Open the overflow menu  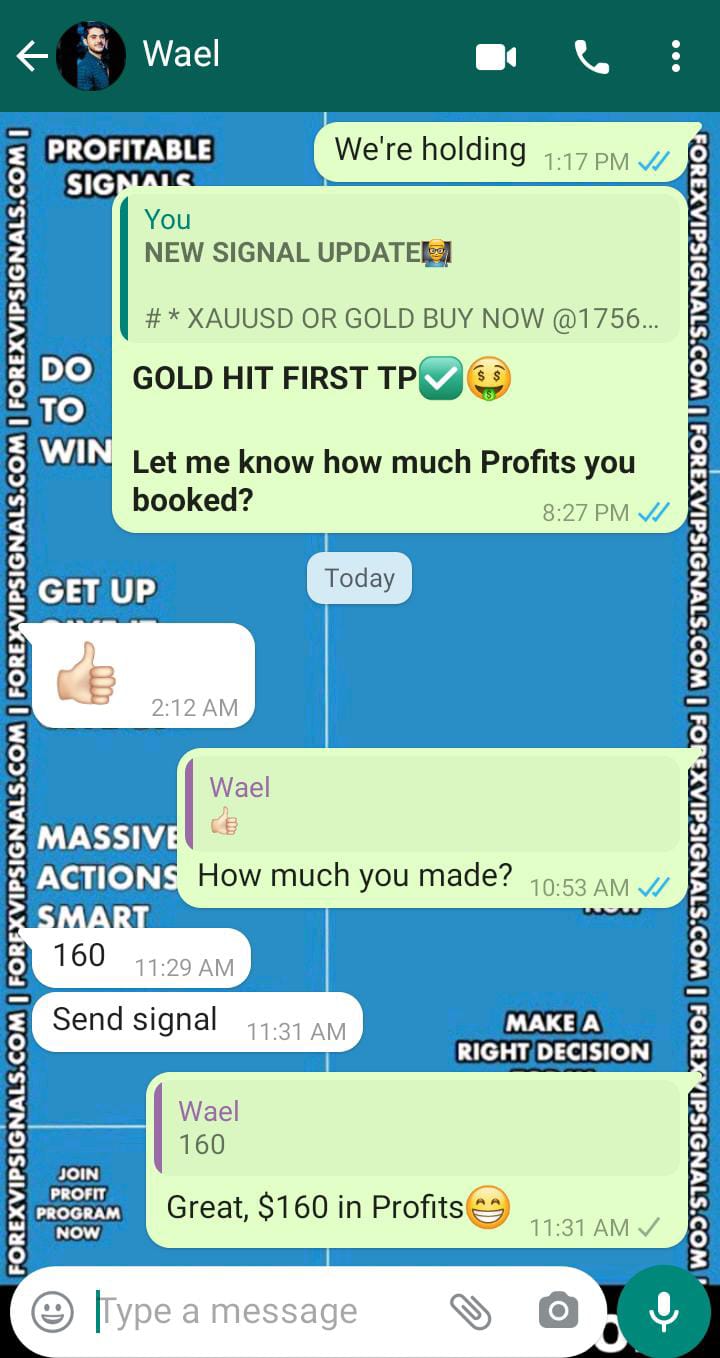(676, 57)
